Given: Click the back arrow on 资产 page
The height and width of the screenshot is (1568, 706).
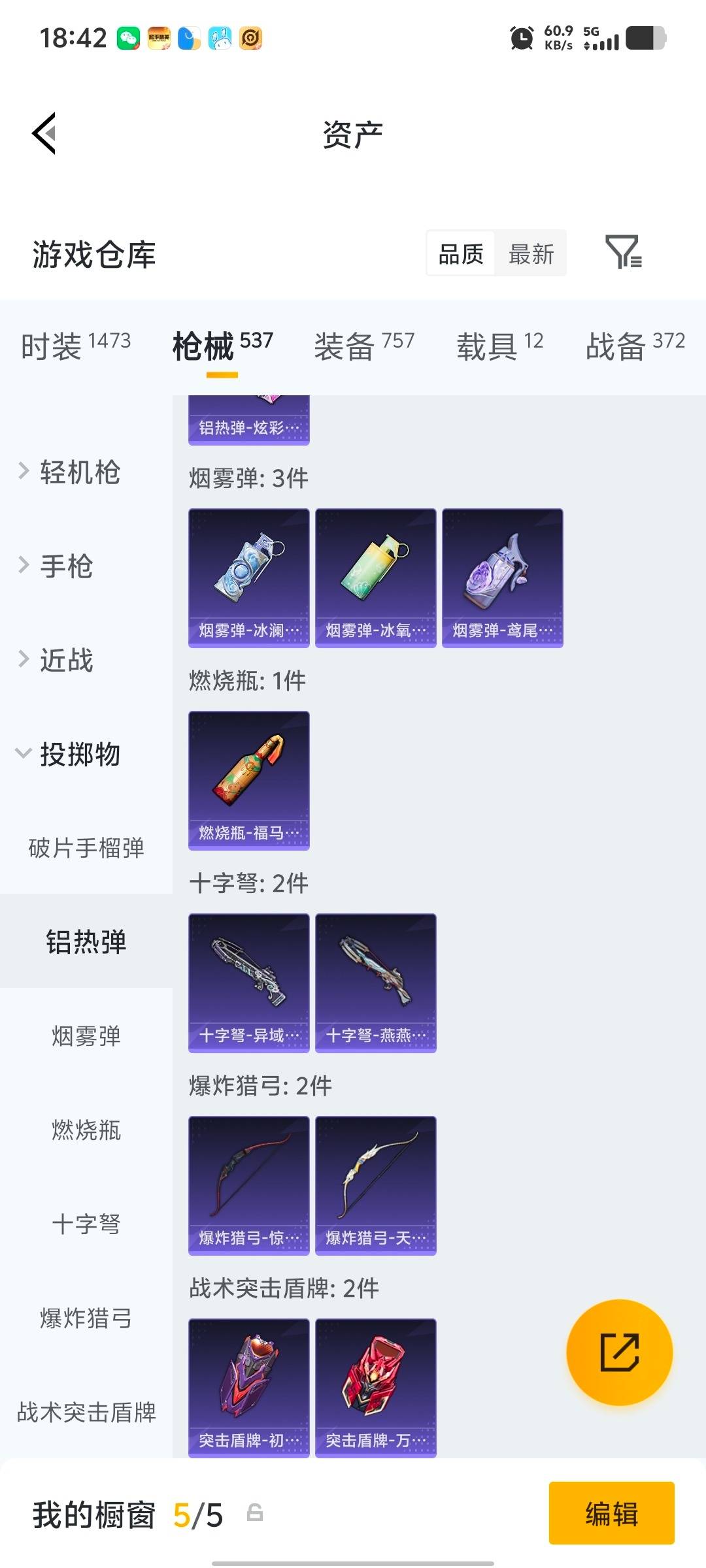Looking at the screenshot, I should coord(43,134).
